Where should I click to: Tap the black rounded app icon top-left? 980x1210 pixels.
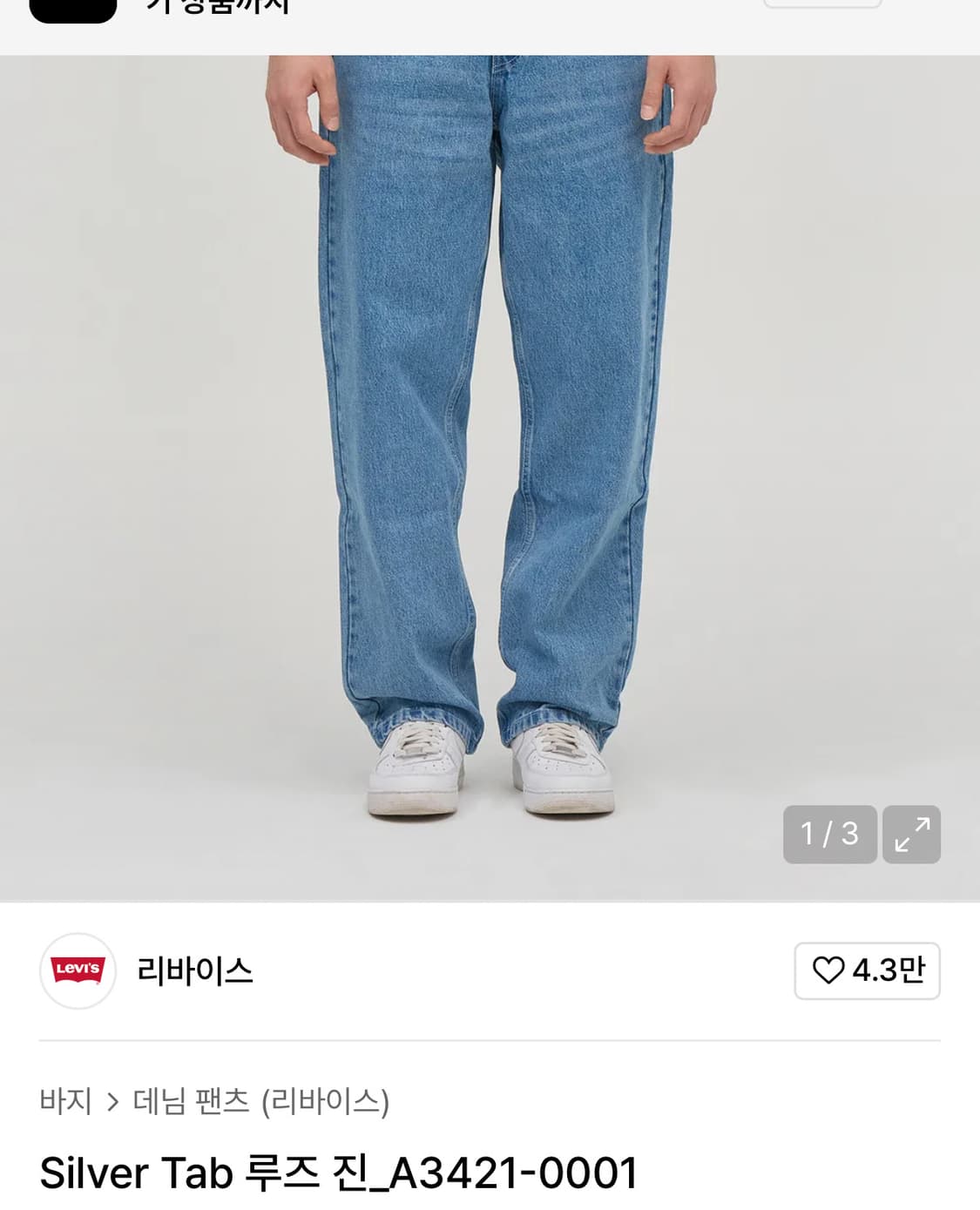[x=74, y=10]
